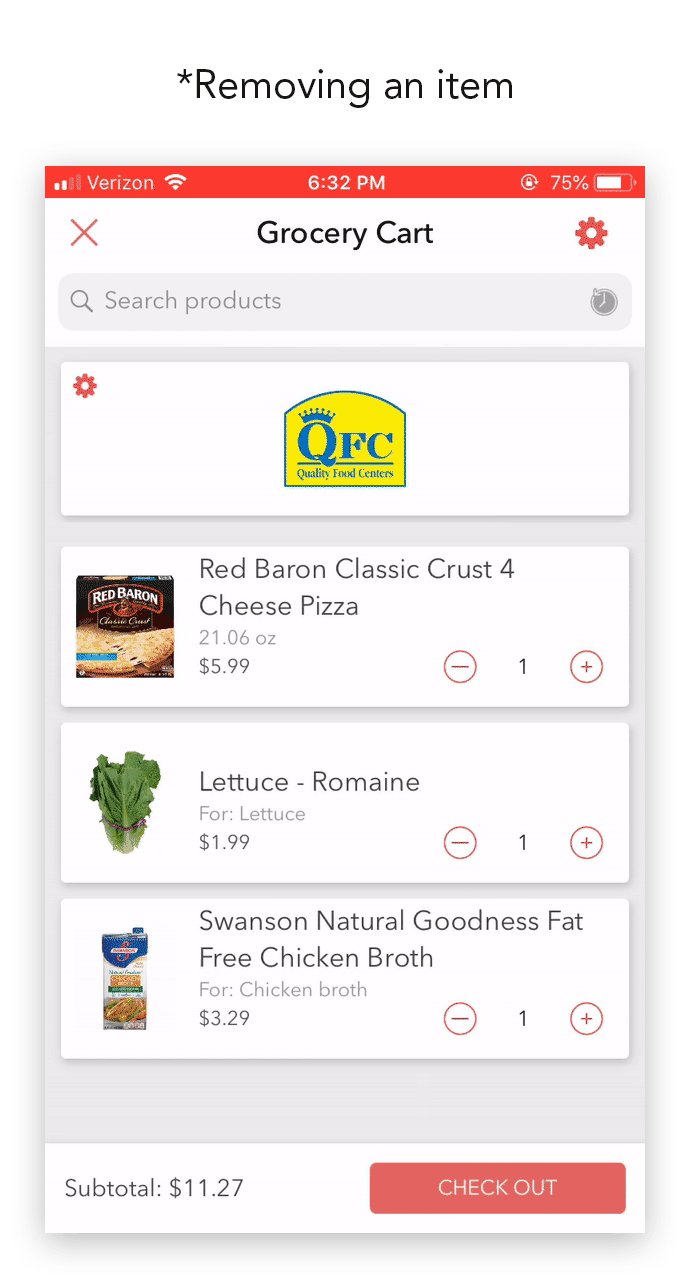Screen dimensions: 691x1278
Task: Decrease Red Baron pizza quantity
Action: [460, 666]
